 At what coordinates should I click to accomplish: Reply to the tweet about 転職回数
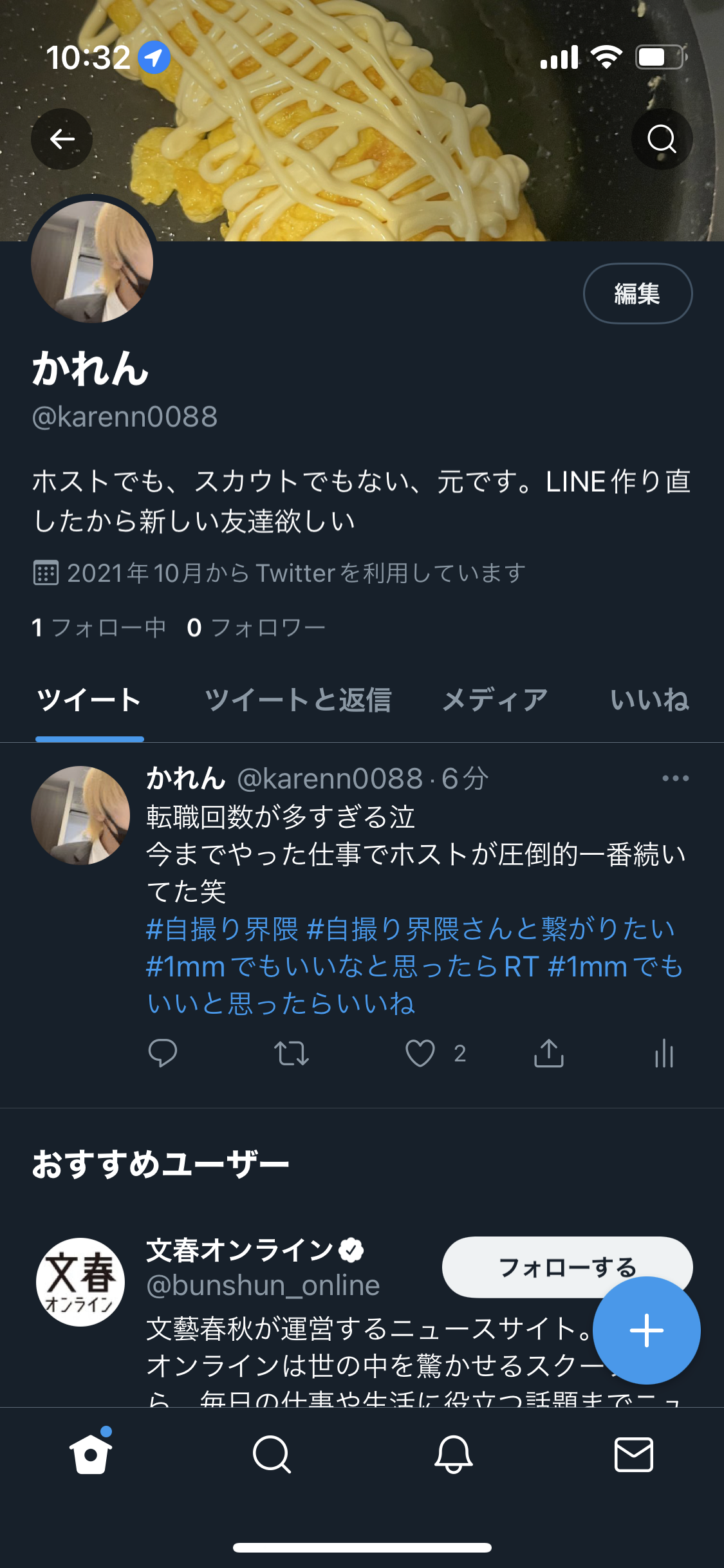tap(163, 1054)
